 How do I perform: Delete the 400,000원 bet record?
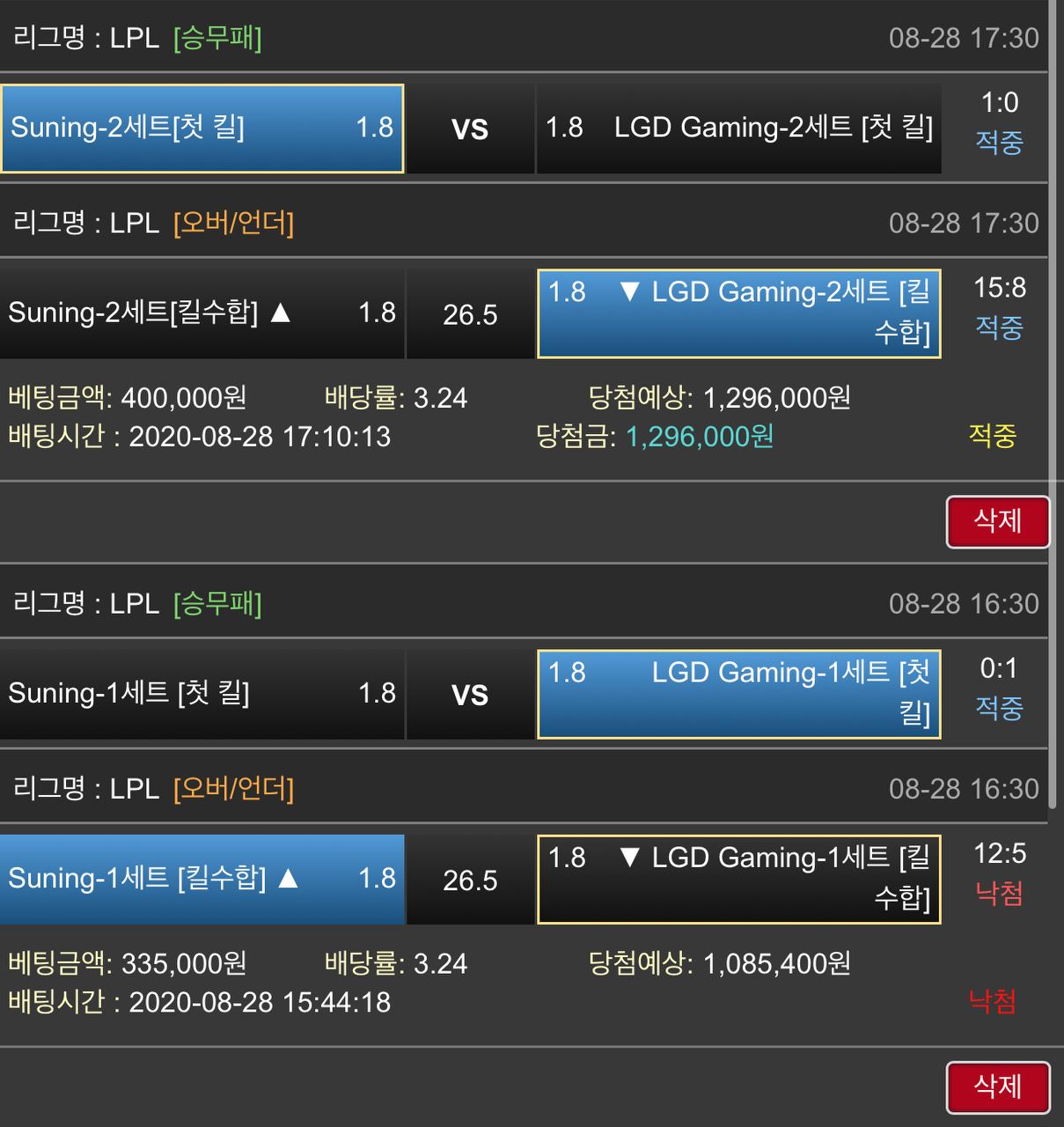[x=997, y=522]
